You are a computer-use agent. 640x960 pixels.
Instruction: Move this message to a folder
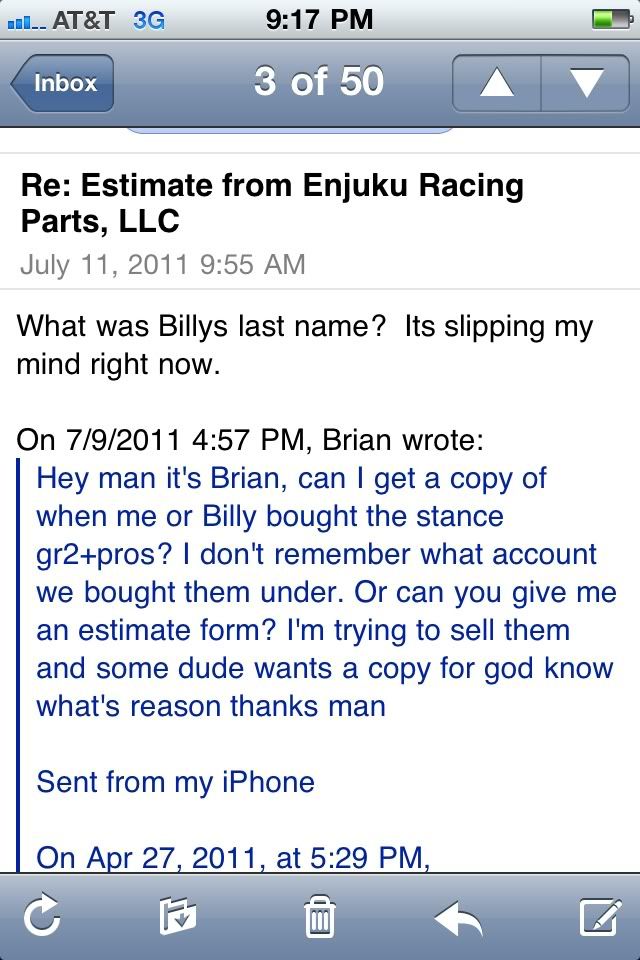point(178,917)
